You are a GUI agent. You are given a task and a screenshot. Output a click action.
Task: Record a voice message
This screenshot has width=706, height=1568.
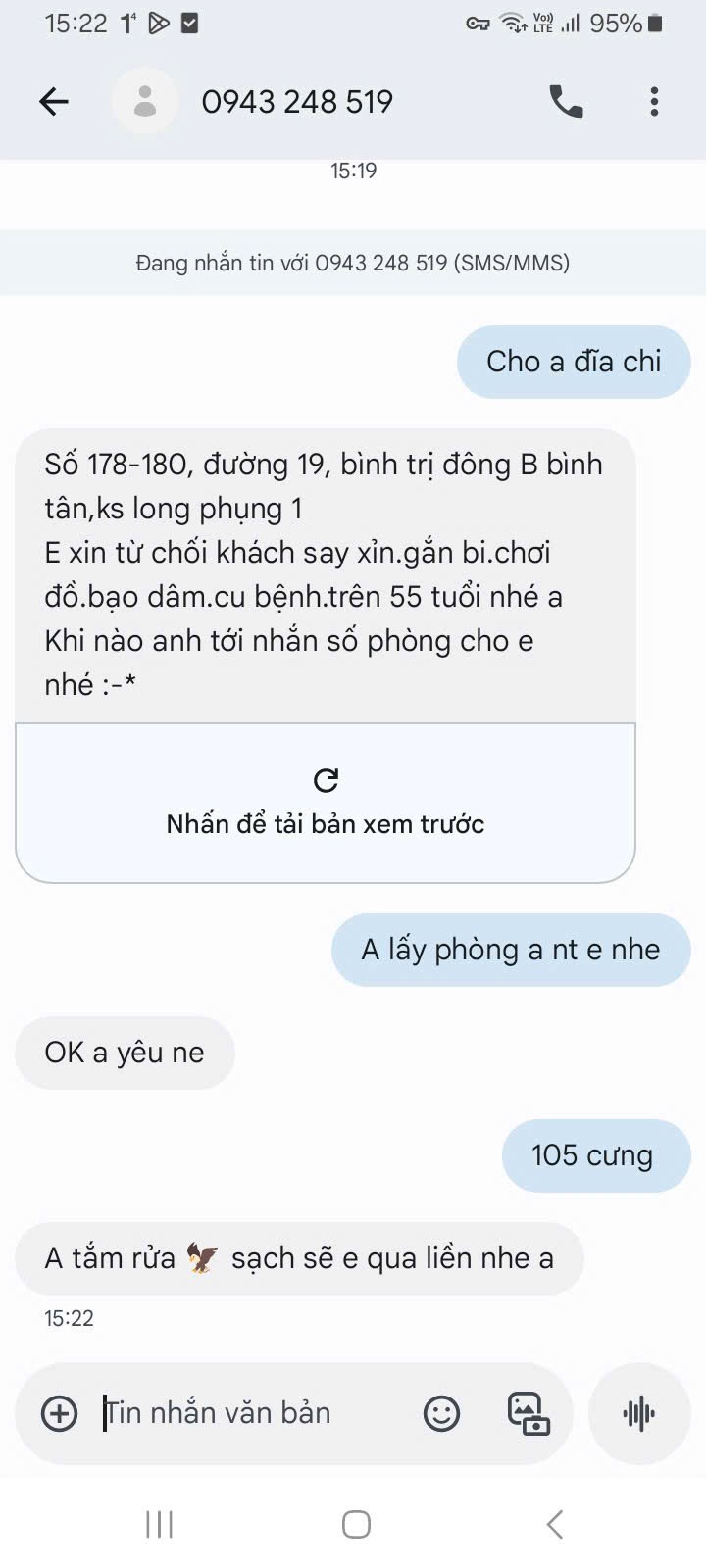click(639, 1413)
